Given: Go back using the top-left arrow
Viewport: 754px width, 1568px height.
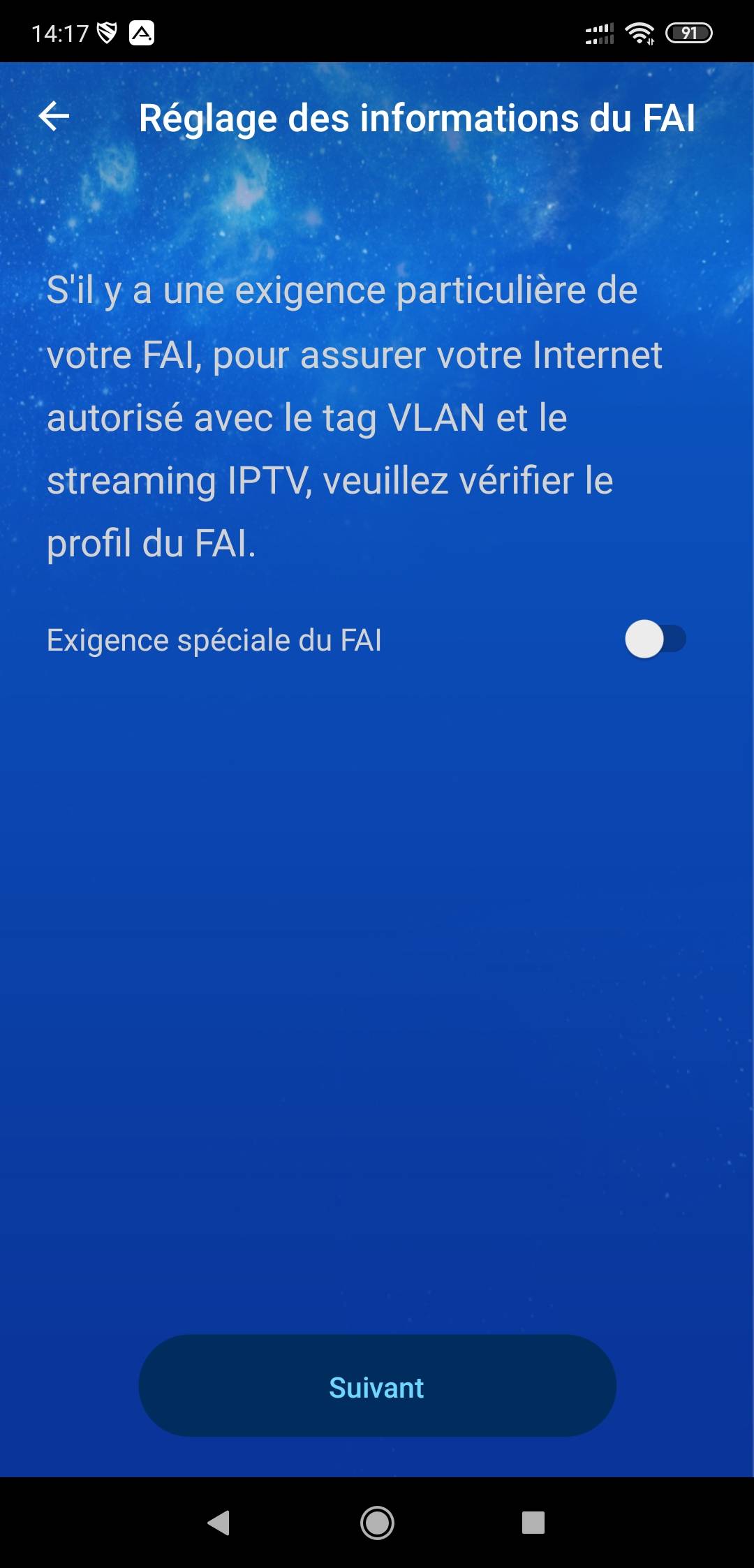Looking at the screenshot, I should pyautogui.click(x=54, y=116).
